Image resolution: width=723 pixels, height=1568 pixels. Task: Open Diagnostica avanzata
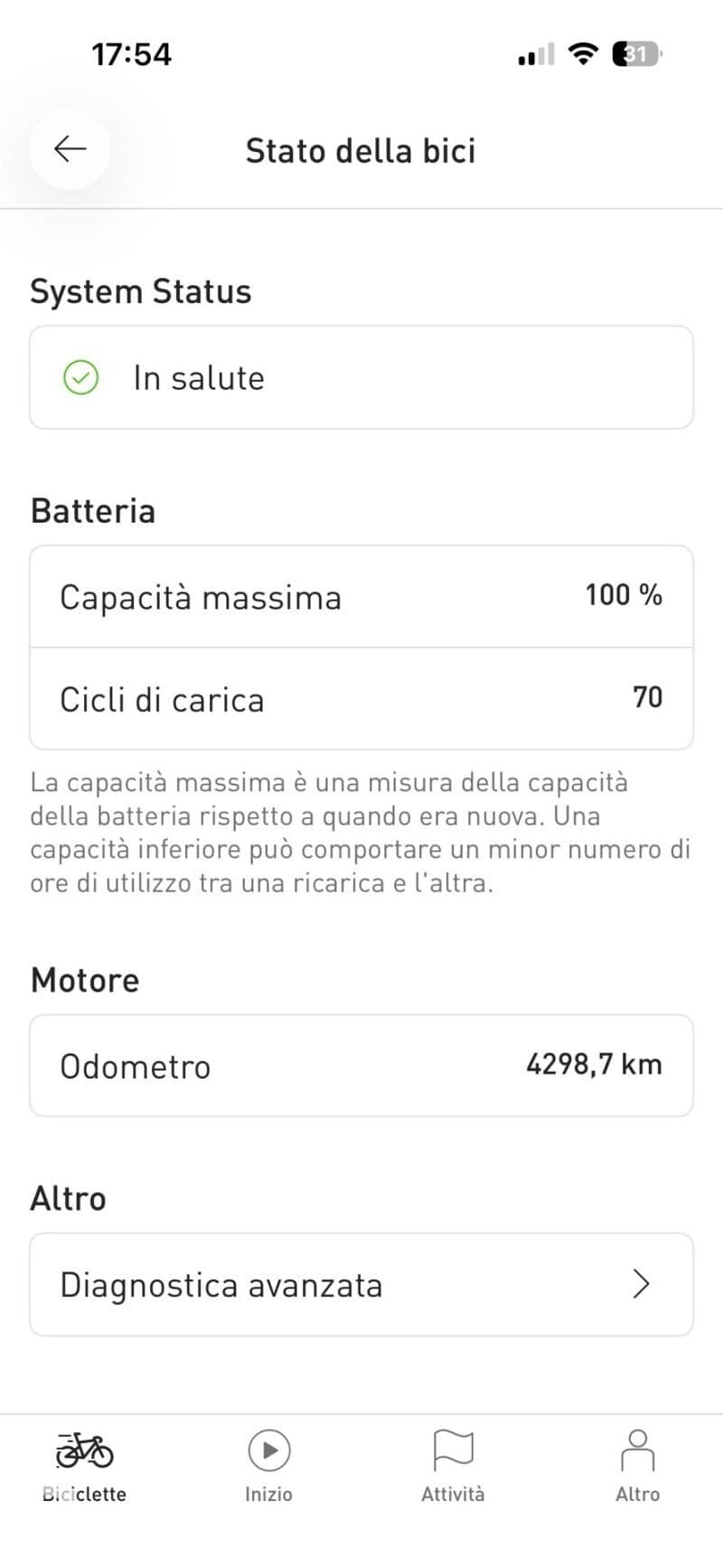[x=361, y=1284]
